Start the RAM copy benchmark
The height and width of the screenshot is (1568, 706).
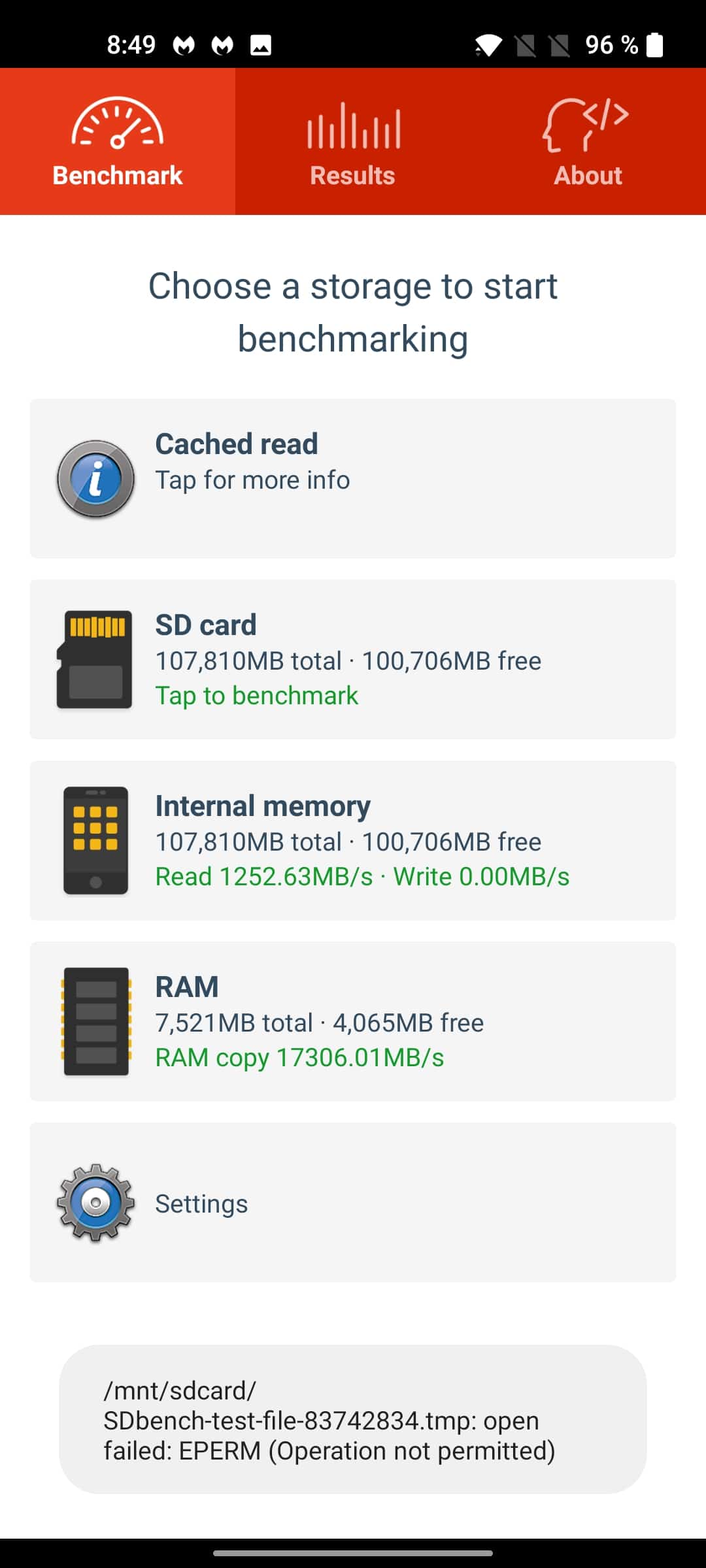[x=353, y=1021]
